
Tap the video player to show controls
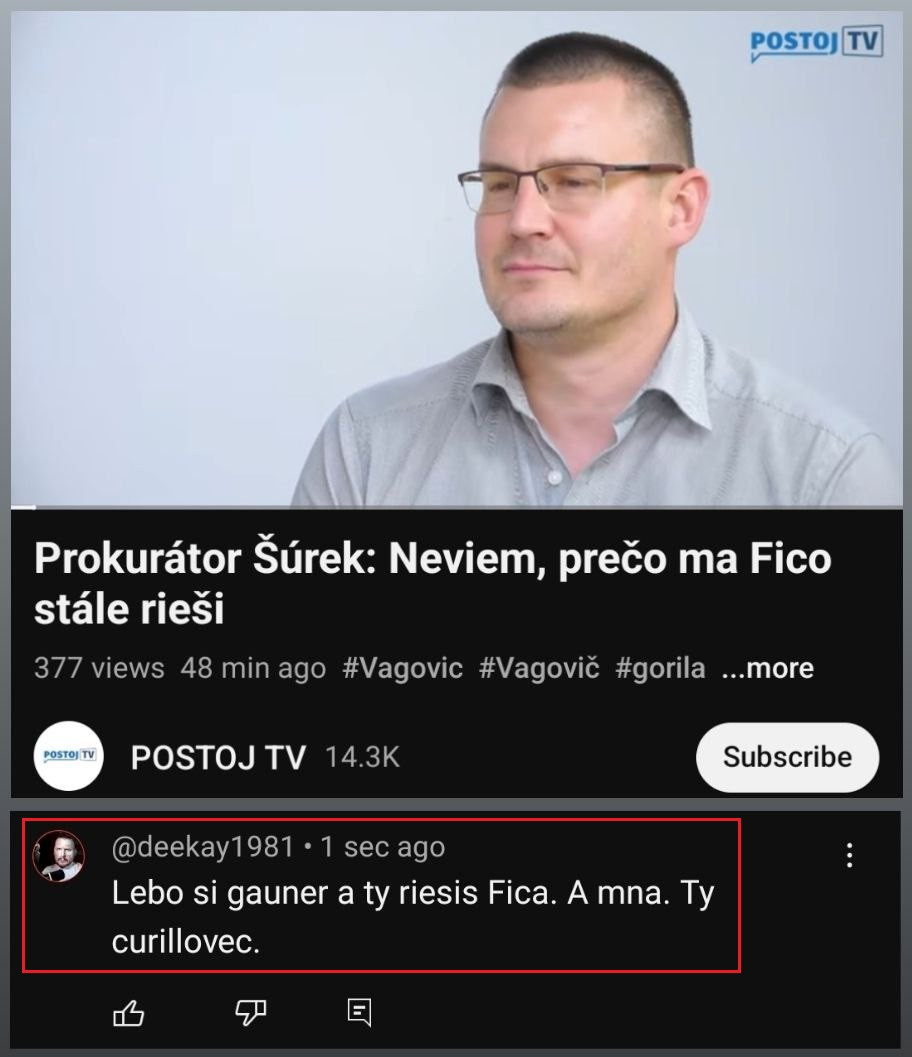[456, 260]
